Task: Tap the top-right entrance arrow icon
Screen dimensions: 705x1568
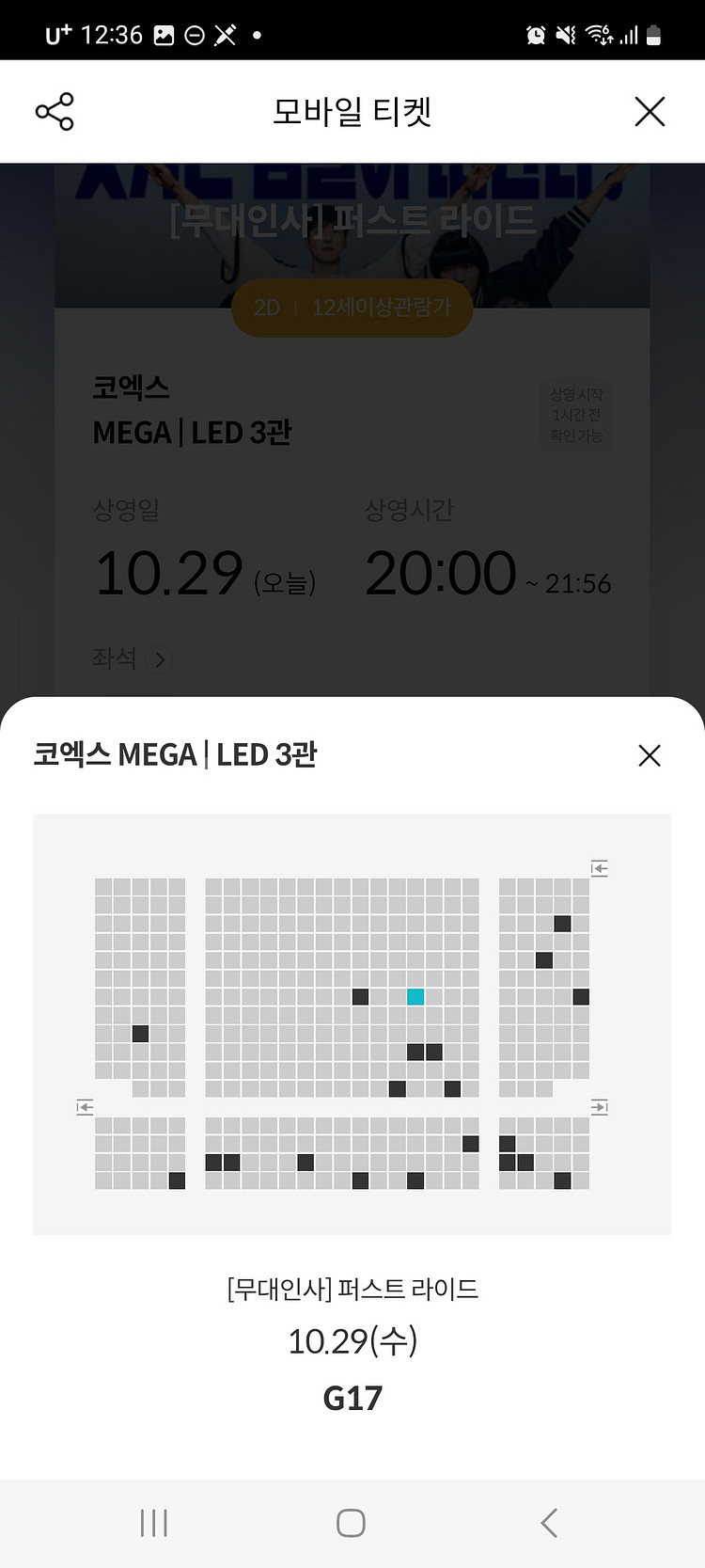Action: pyautogui.click(x=598, y=867)
